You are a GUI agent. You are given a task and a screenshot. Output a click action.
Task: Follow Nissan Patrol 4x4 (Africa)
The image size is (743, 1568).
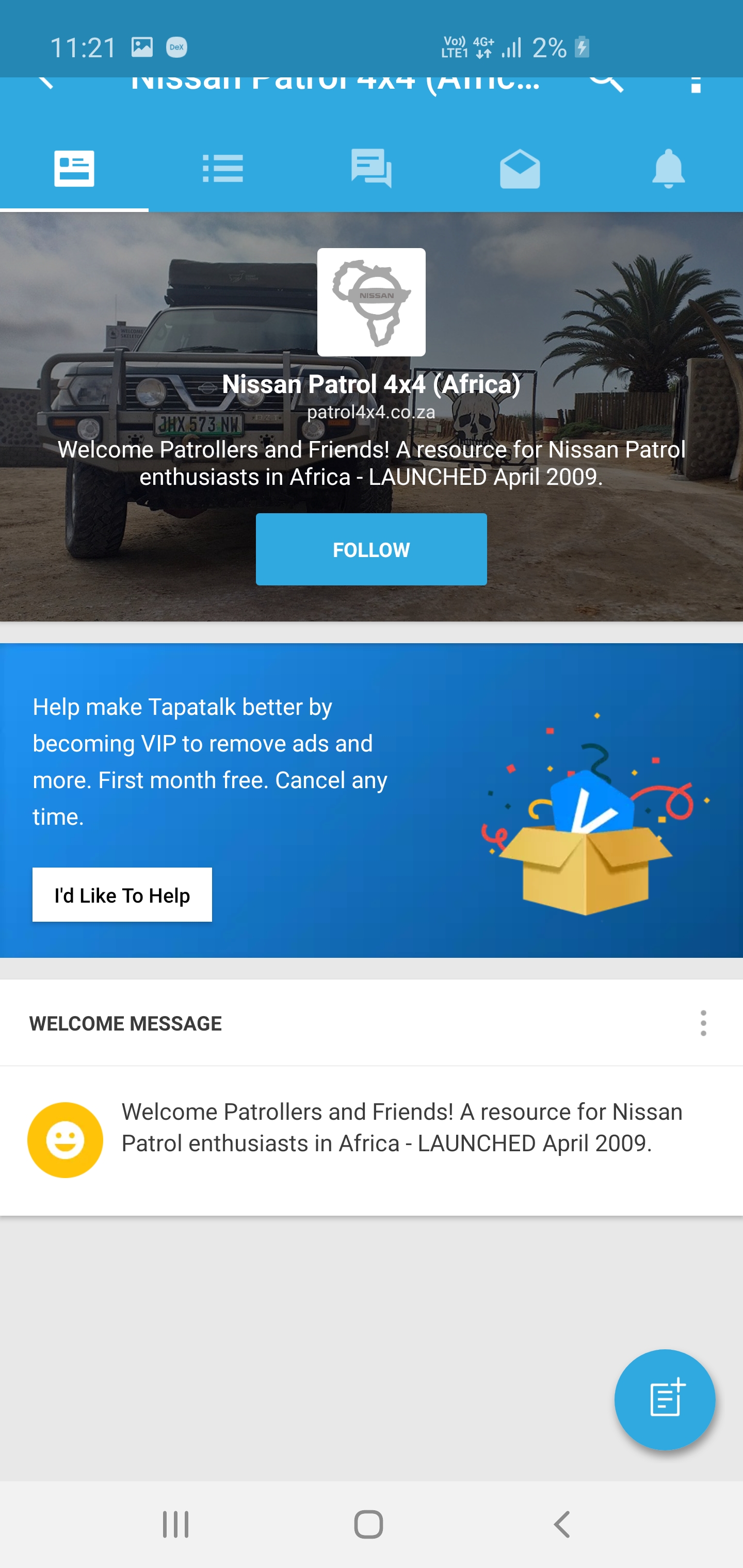tap(371, 549)
